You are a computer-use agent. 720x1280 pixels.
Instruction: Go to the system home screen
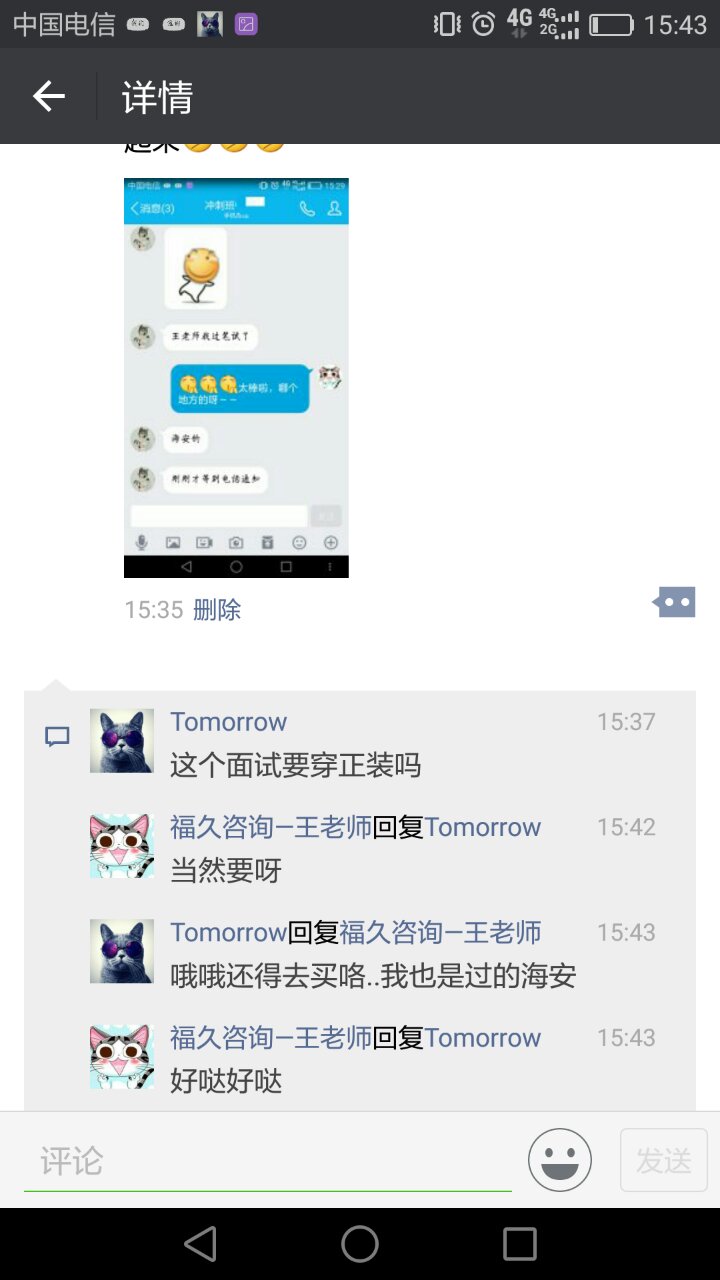coord(360,1244)
